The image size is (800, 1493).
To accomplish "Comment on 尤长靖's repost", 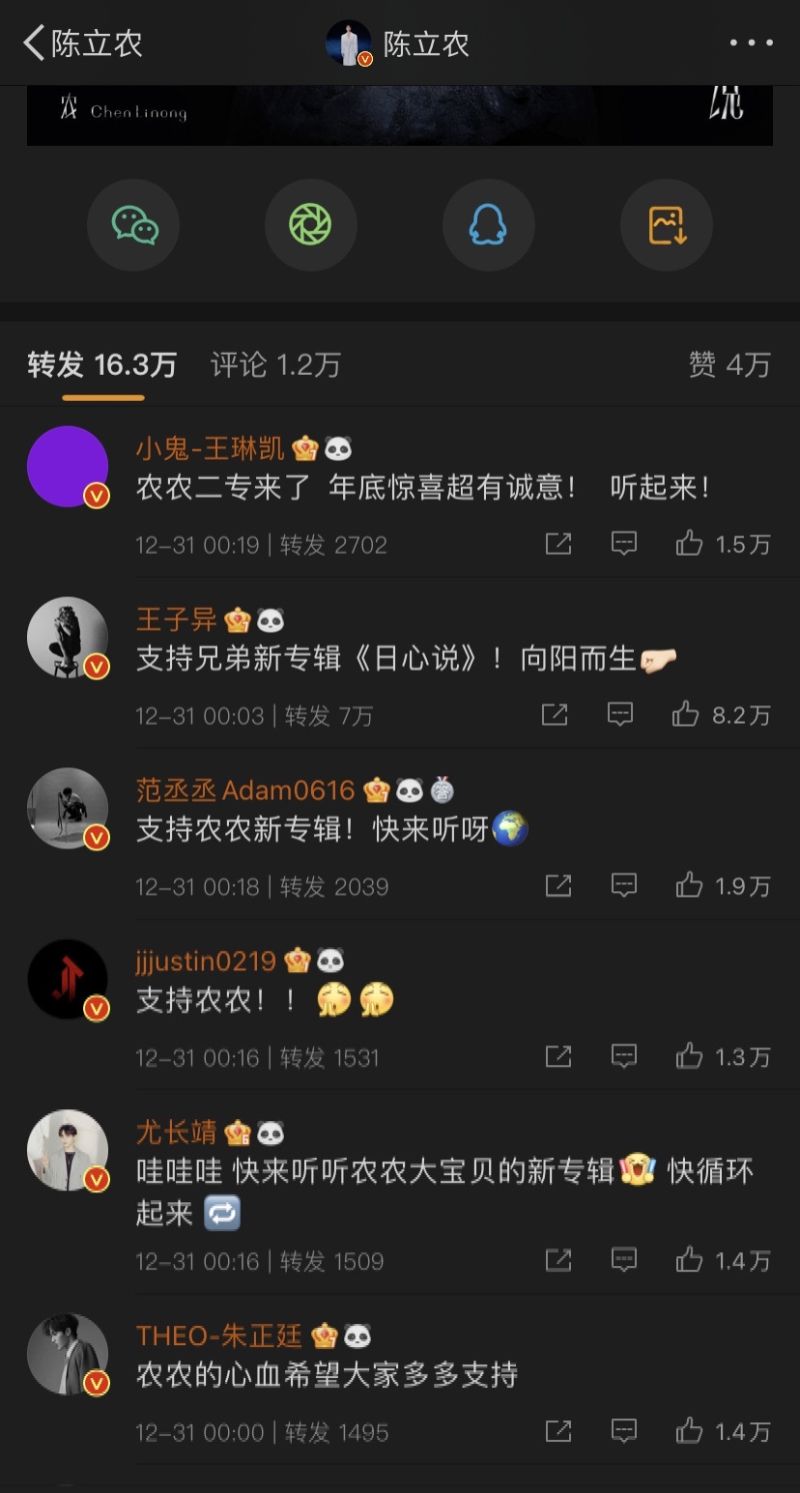I will [624, 1261].
